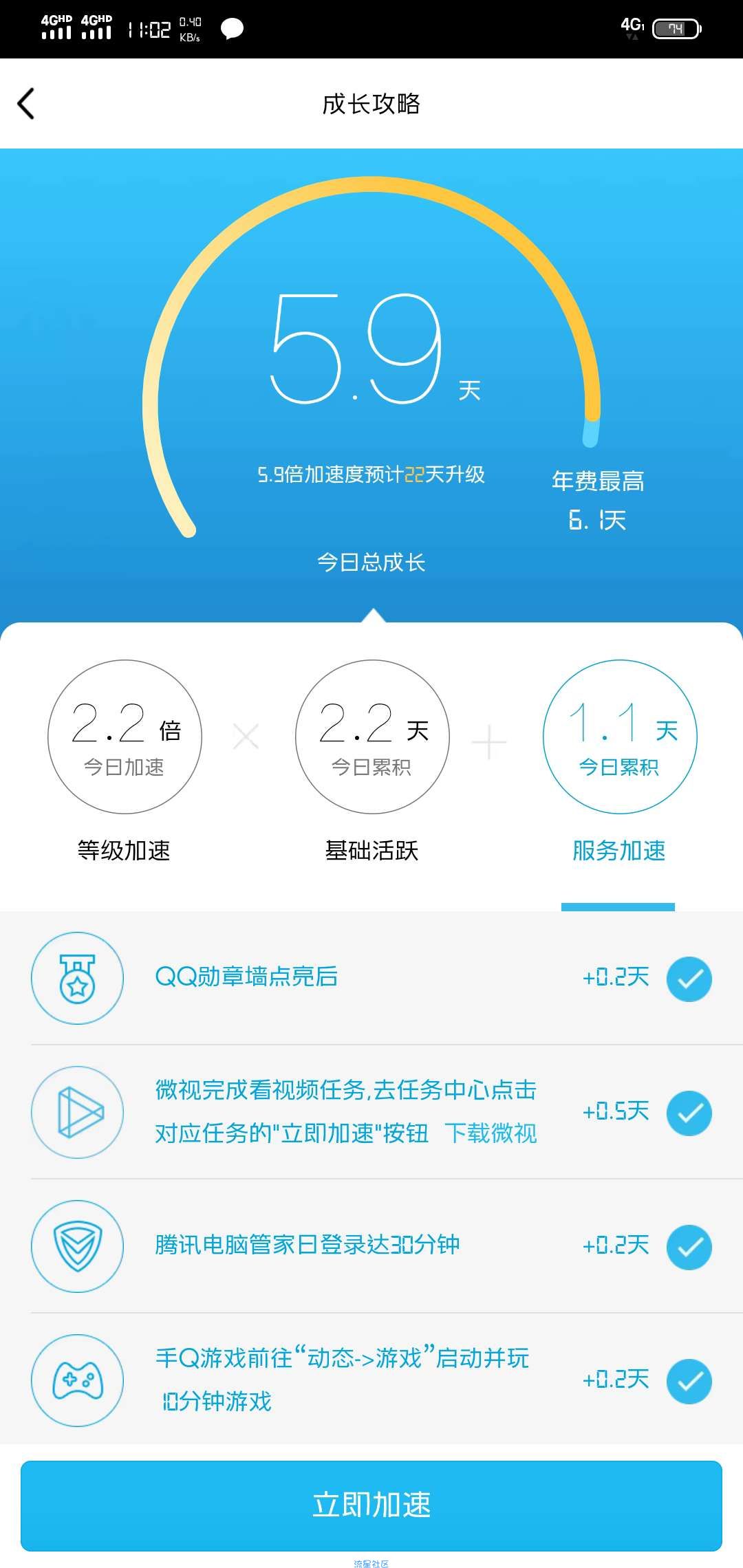Tap the 下载微视 link
Viewport: 743px width, 1568px height.
coord(491,1133)
